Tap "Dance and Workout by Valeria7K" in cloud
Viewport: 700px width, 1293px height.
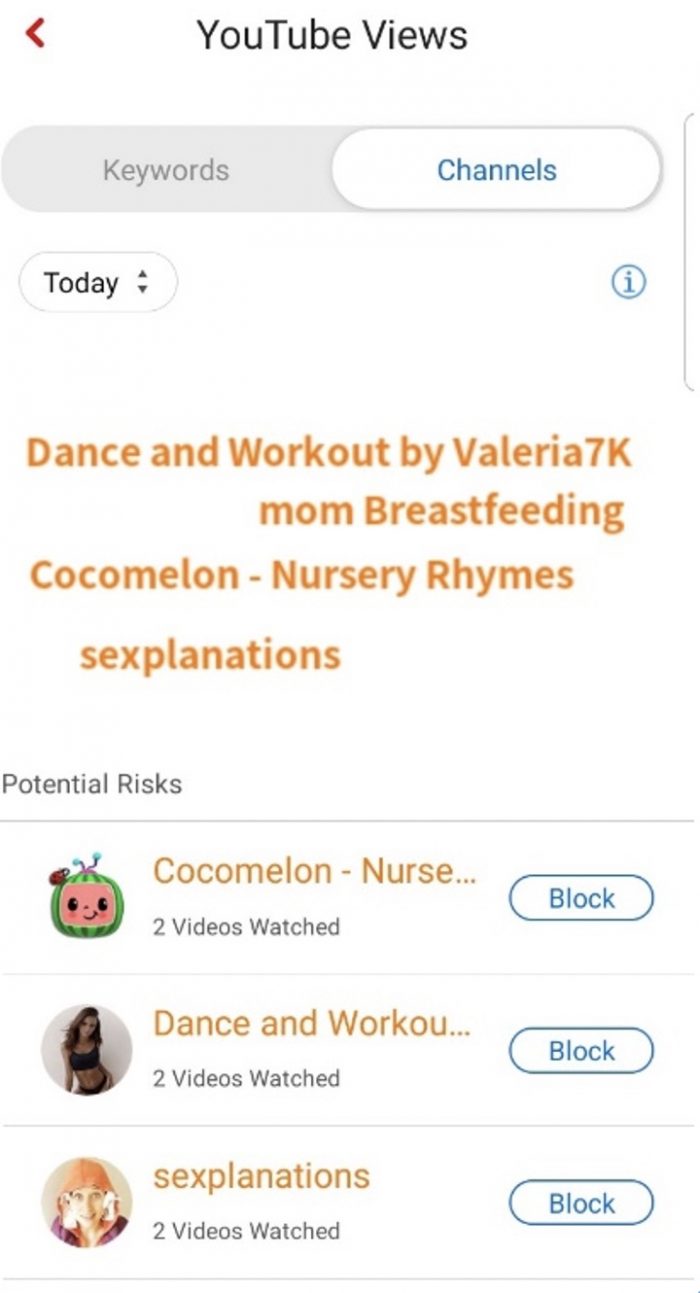coord(329,452)
